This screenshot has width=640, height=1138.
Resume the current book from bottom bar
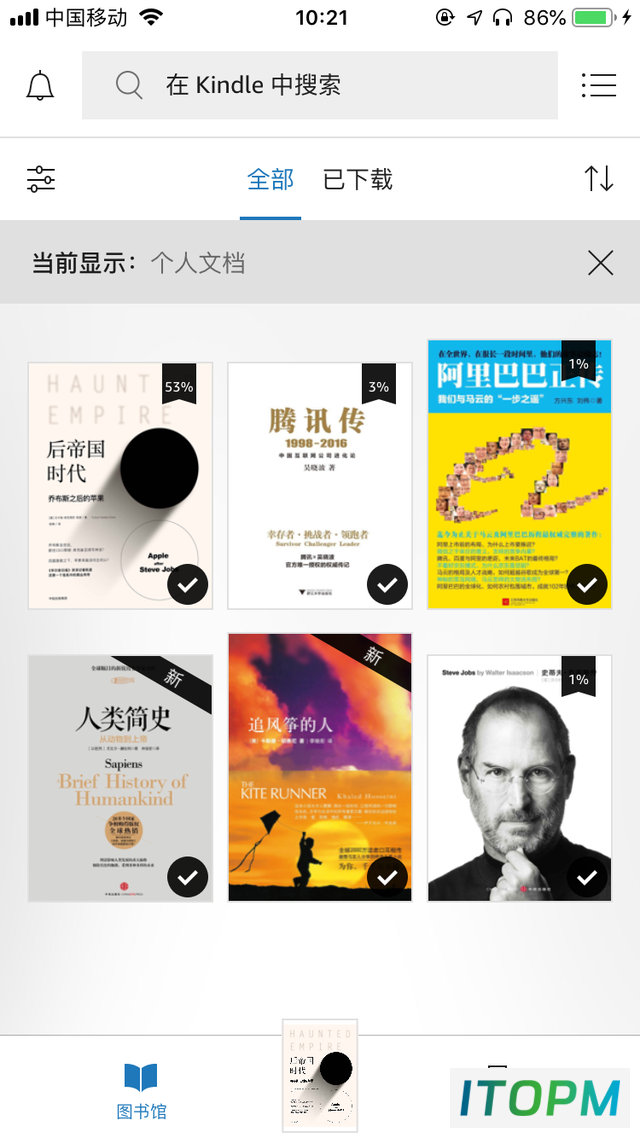[x=320, y=1076]
